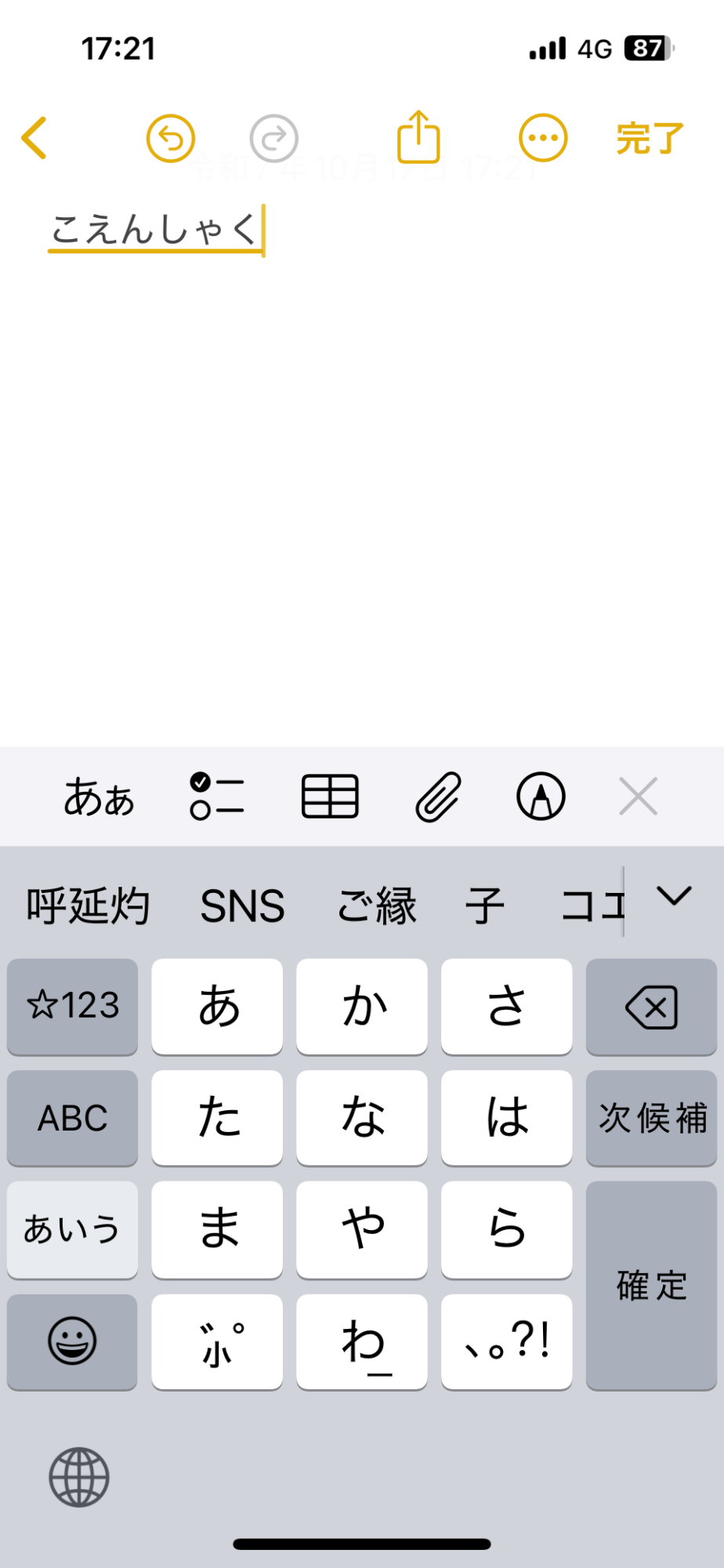
Task: Choose the SNS suggestion
Action: [x=242, y=906]
